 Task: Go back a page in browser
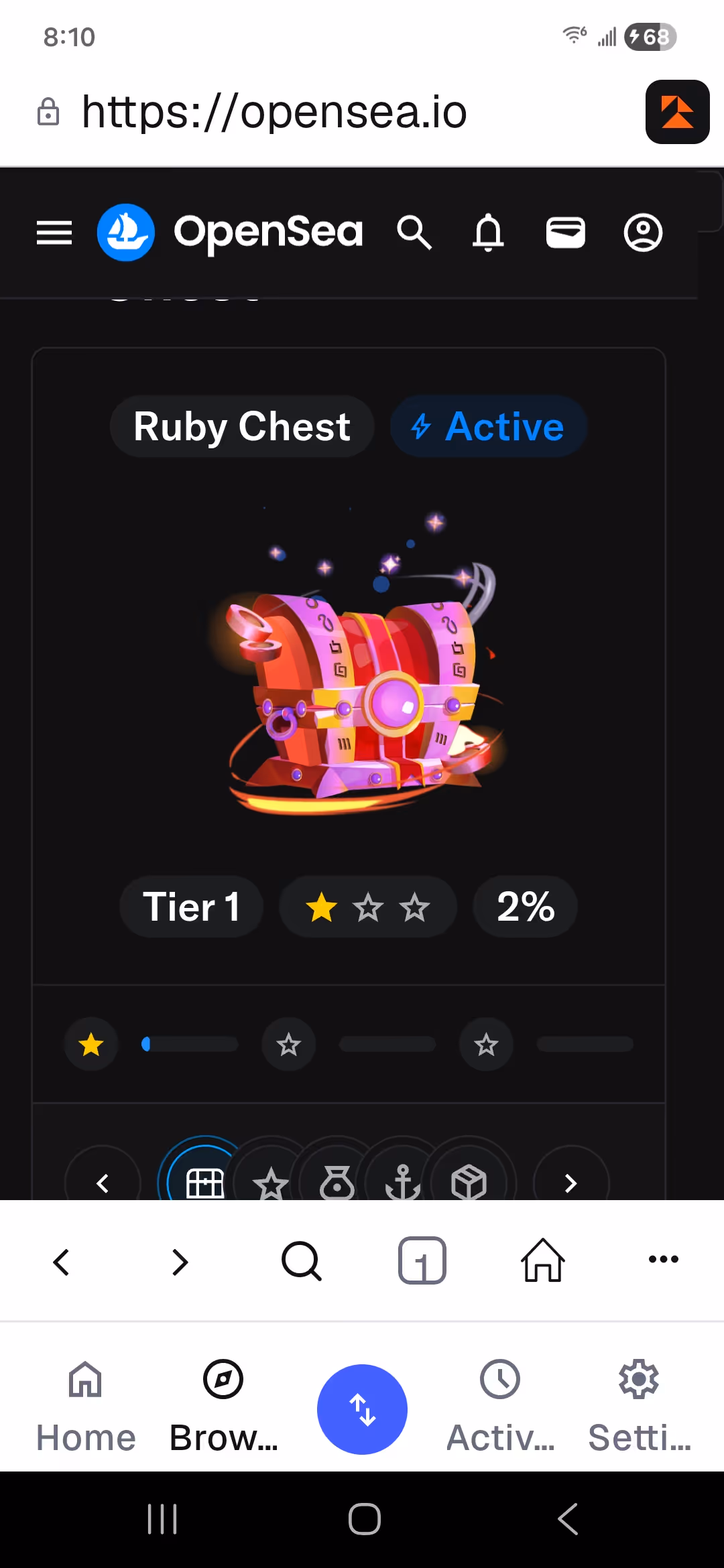coord(62,1262)
